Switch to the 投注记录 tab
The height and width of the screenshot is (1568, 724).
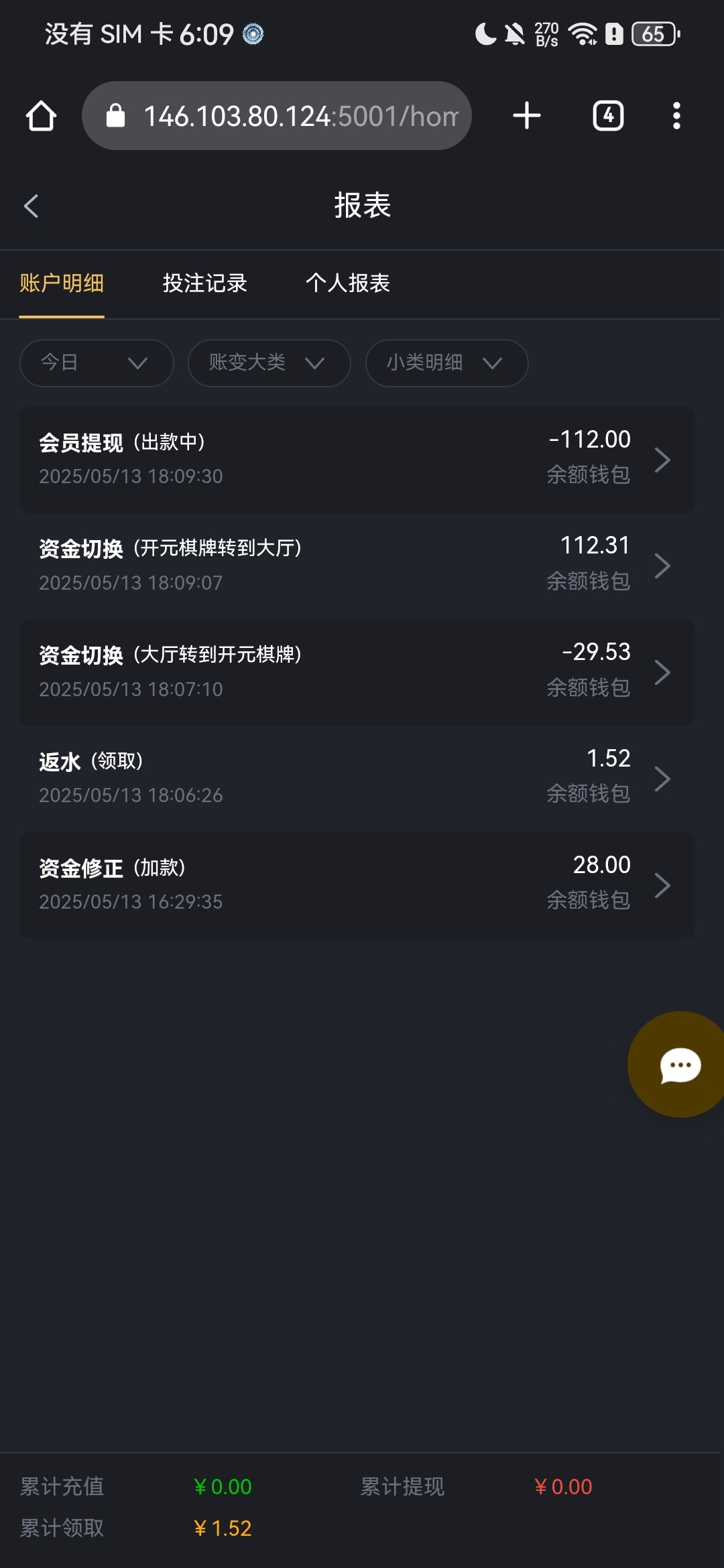click(205, 283)
